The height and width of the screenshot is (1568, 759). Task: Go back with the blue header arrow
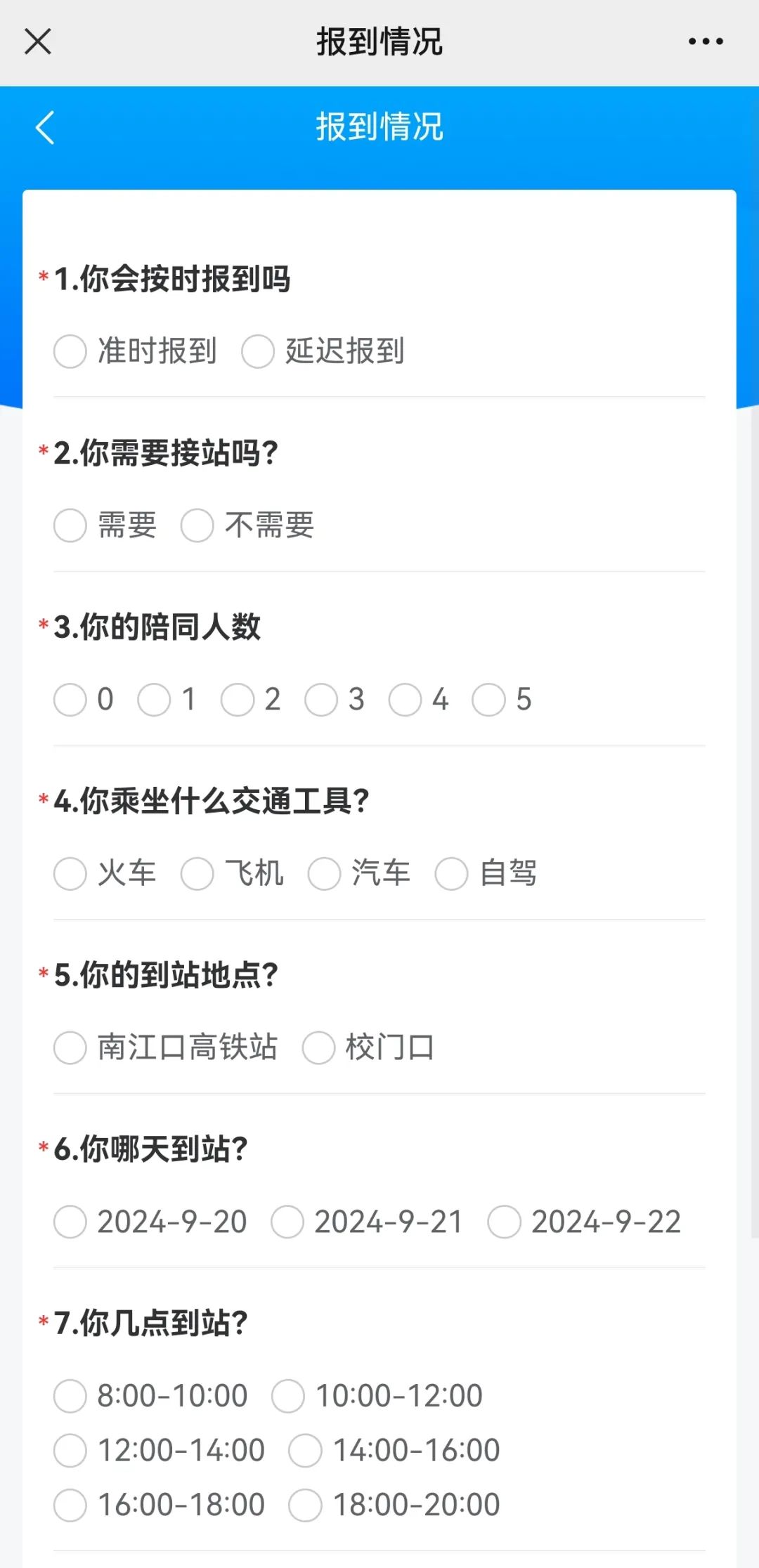[45, 128]
